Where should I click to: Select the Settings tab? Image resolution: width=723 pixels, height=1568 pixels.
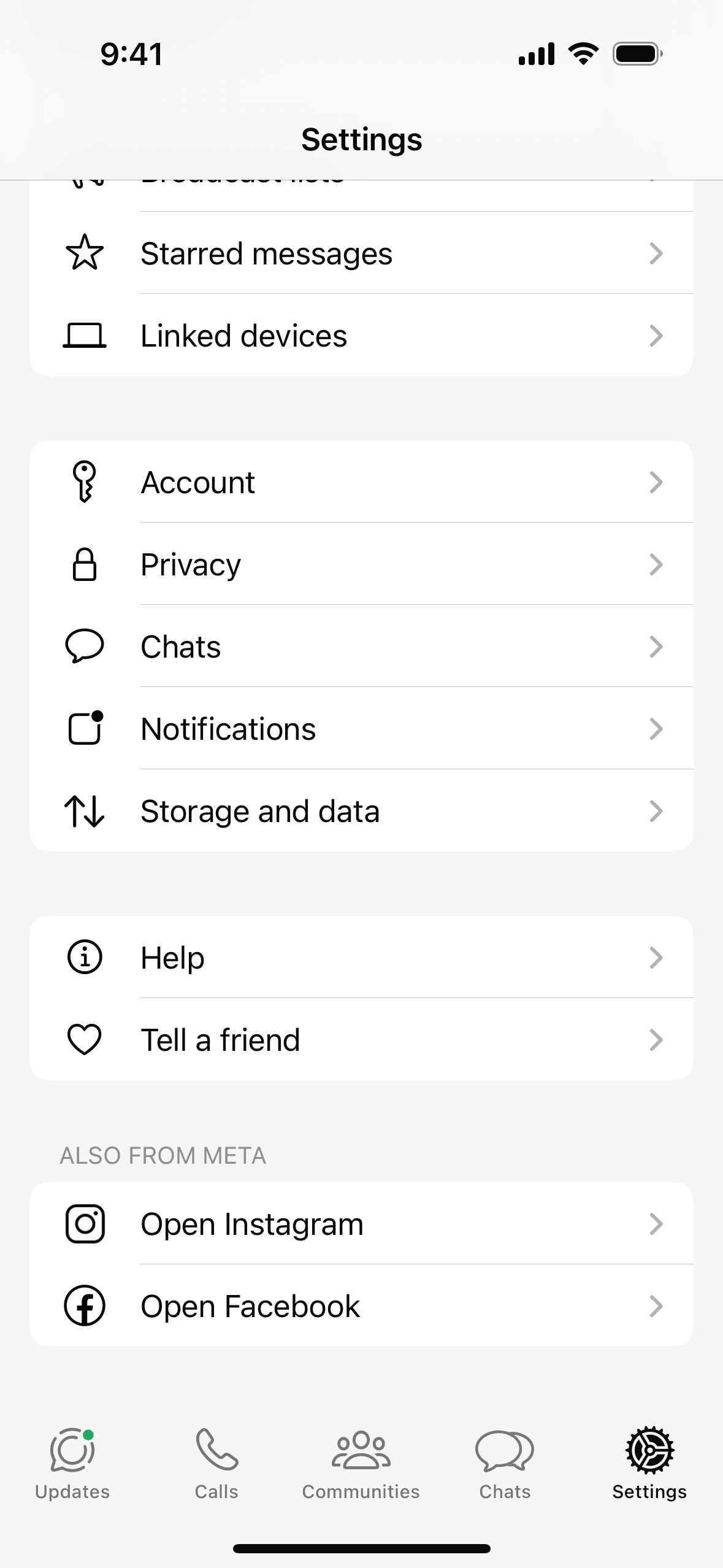point(649,1463)
